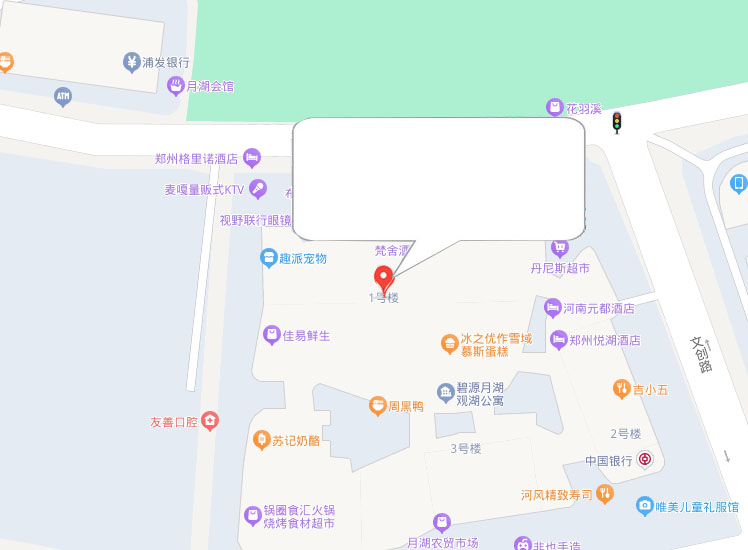This screenshot has width=748, height=550.
Task: Open 佳易鲜生 shop marker
Action: [270, 334]
